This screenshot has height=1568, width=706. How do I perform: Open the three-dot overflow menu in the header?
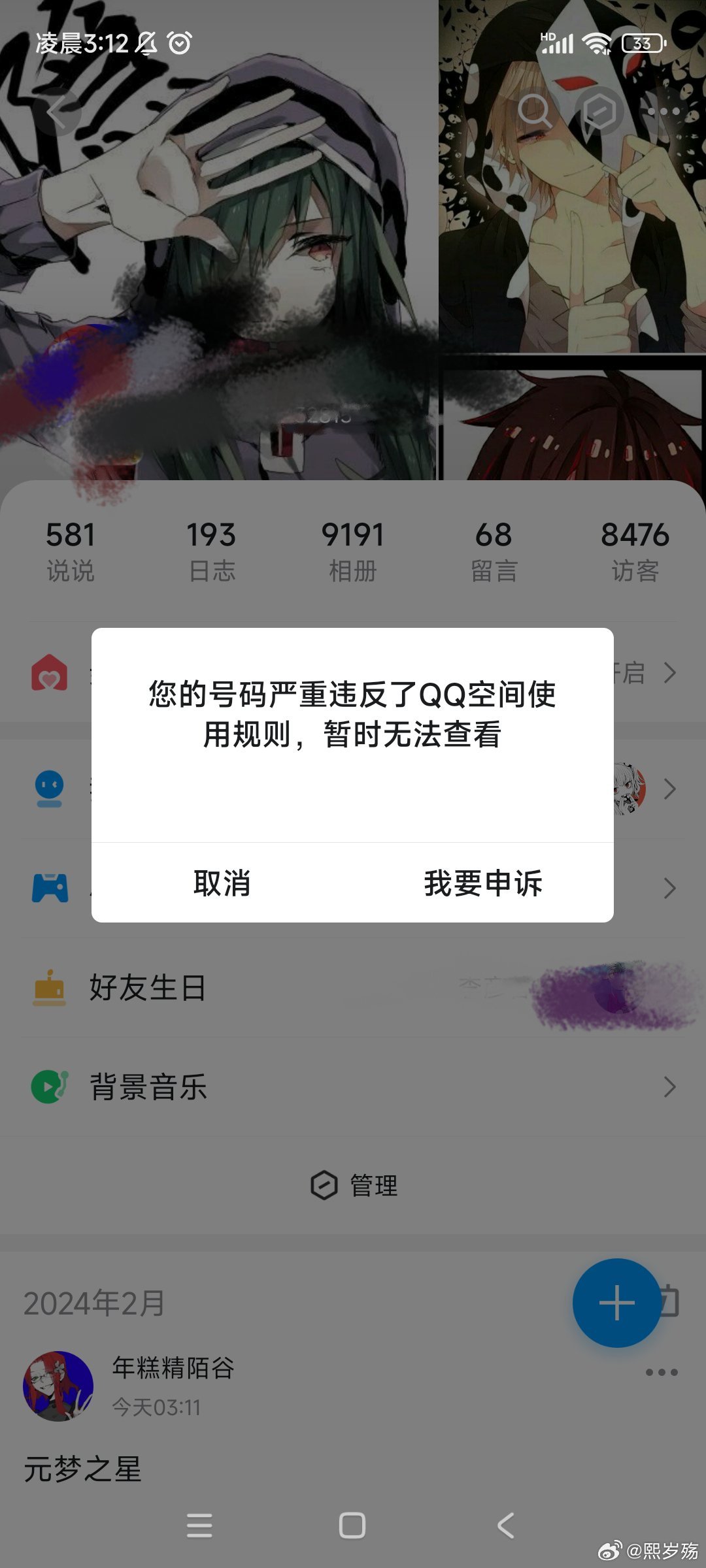[x=663, y=112]
